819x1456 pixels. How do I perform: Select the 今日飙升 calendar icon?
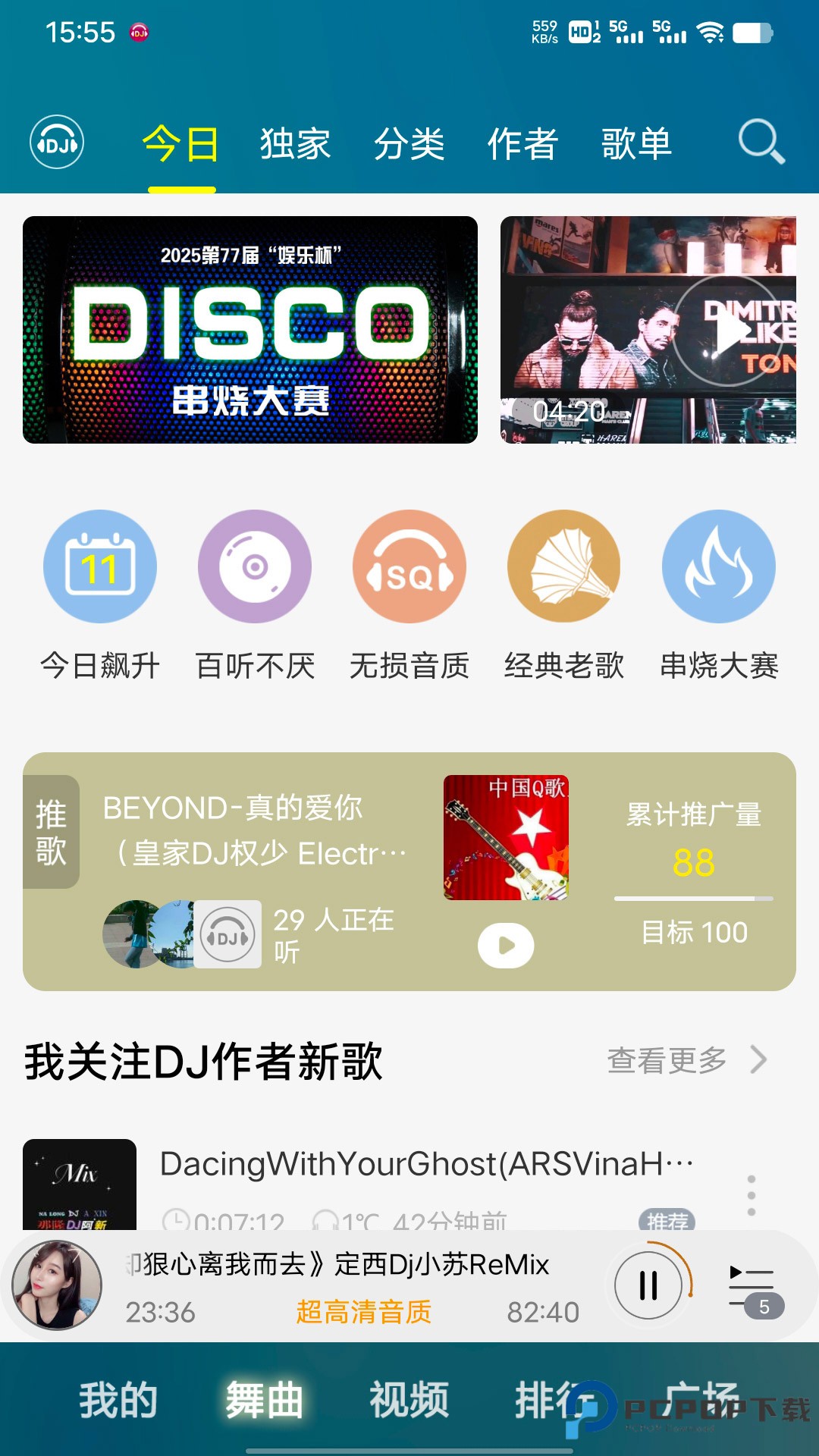[99, 566]
